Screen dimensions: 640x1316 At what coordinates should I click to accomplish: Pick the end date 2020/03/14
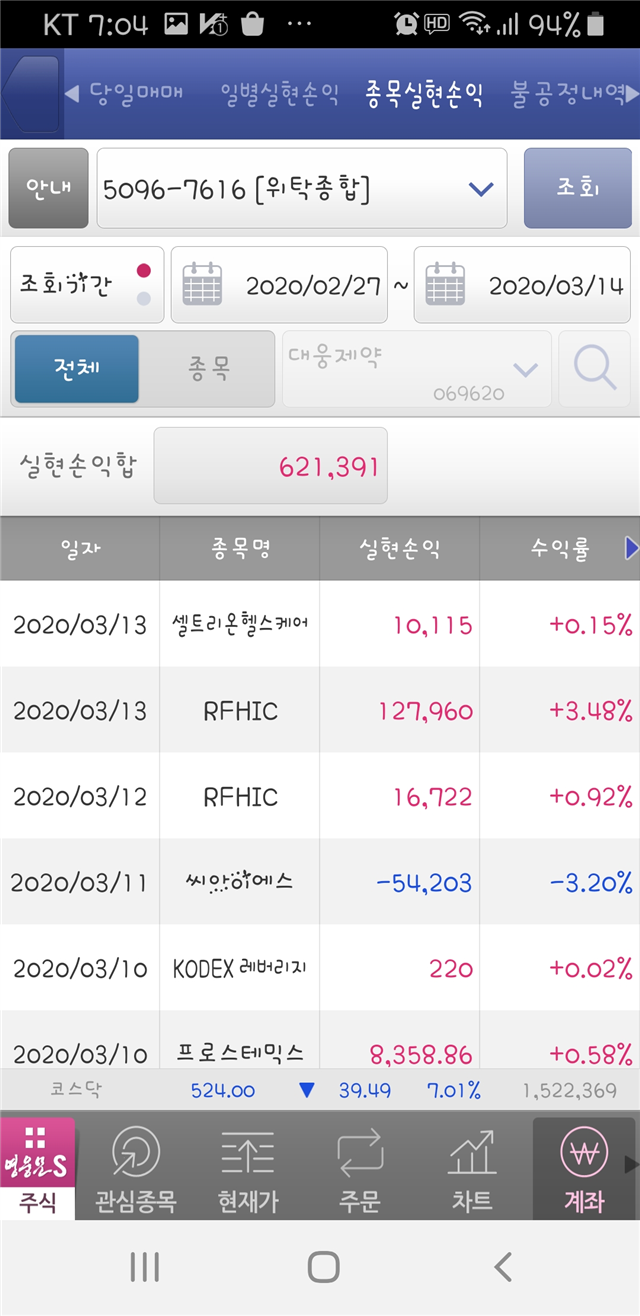click(x=522, y=285)
